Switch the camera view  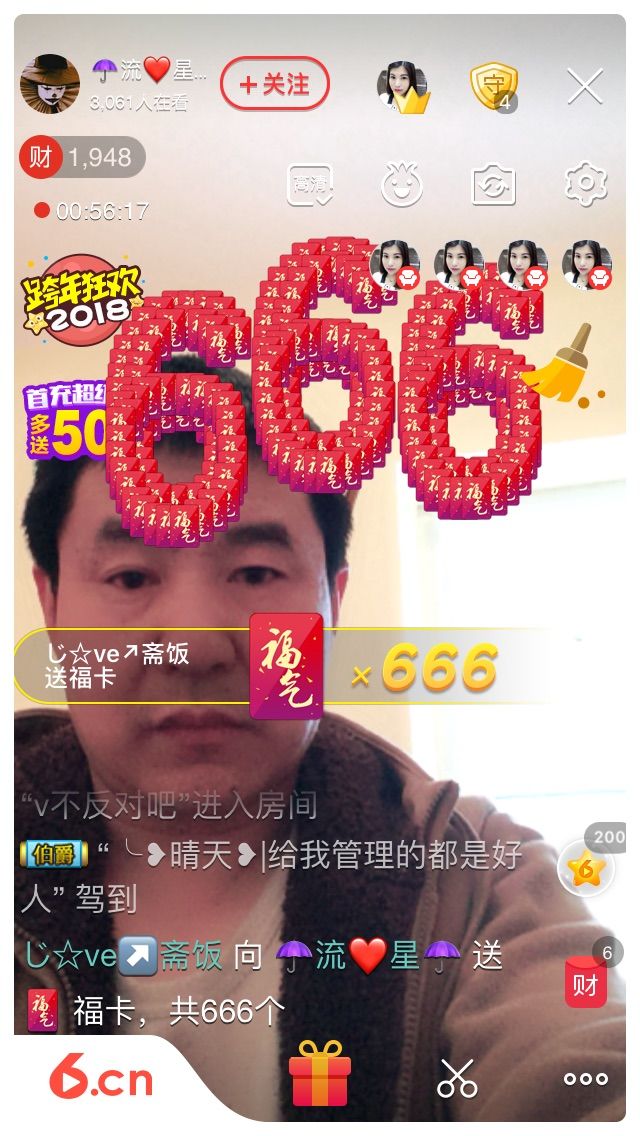pyautogui.click(x=494, y=185)
